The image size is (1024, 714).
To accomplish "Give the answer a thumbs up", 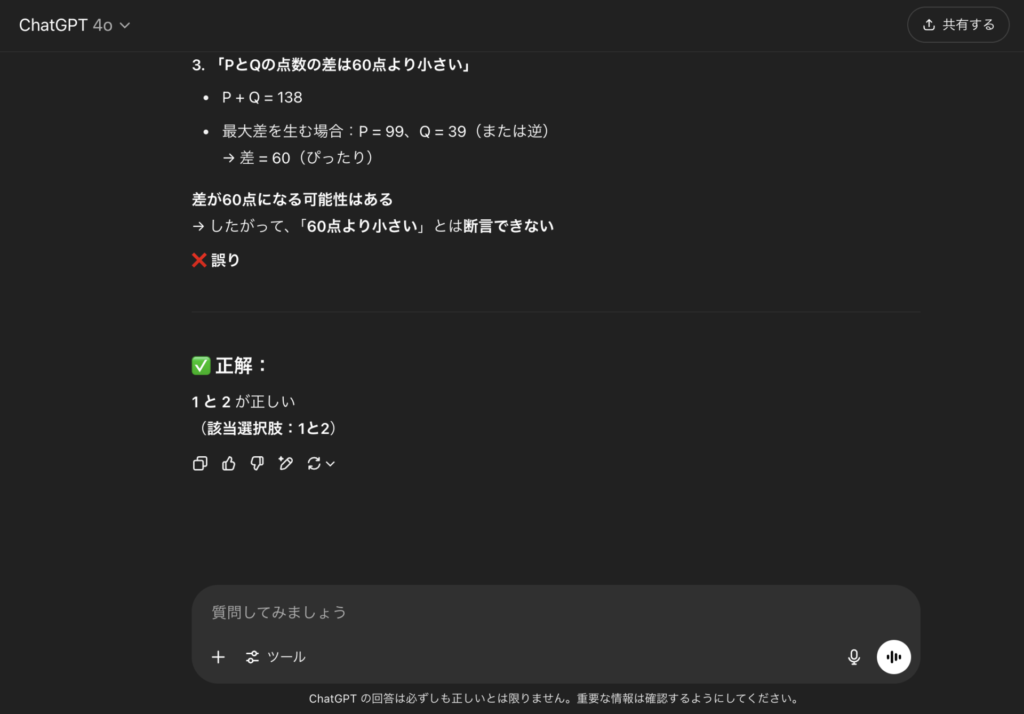I will (228, 463).
